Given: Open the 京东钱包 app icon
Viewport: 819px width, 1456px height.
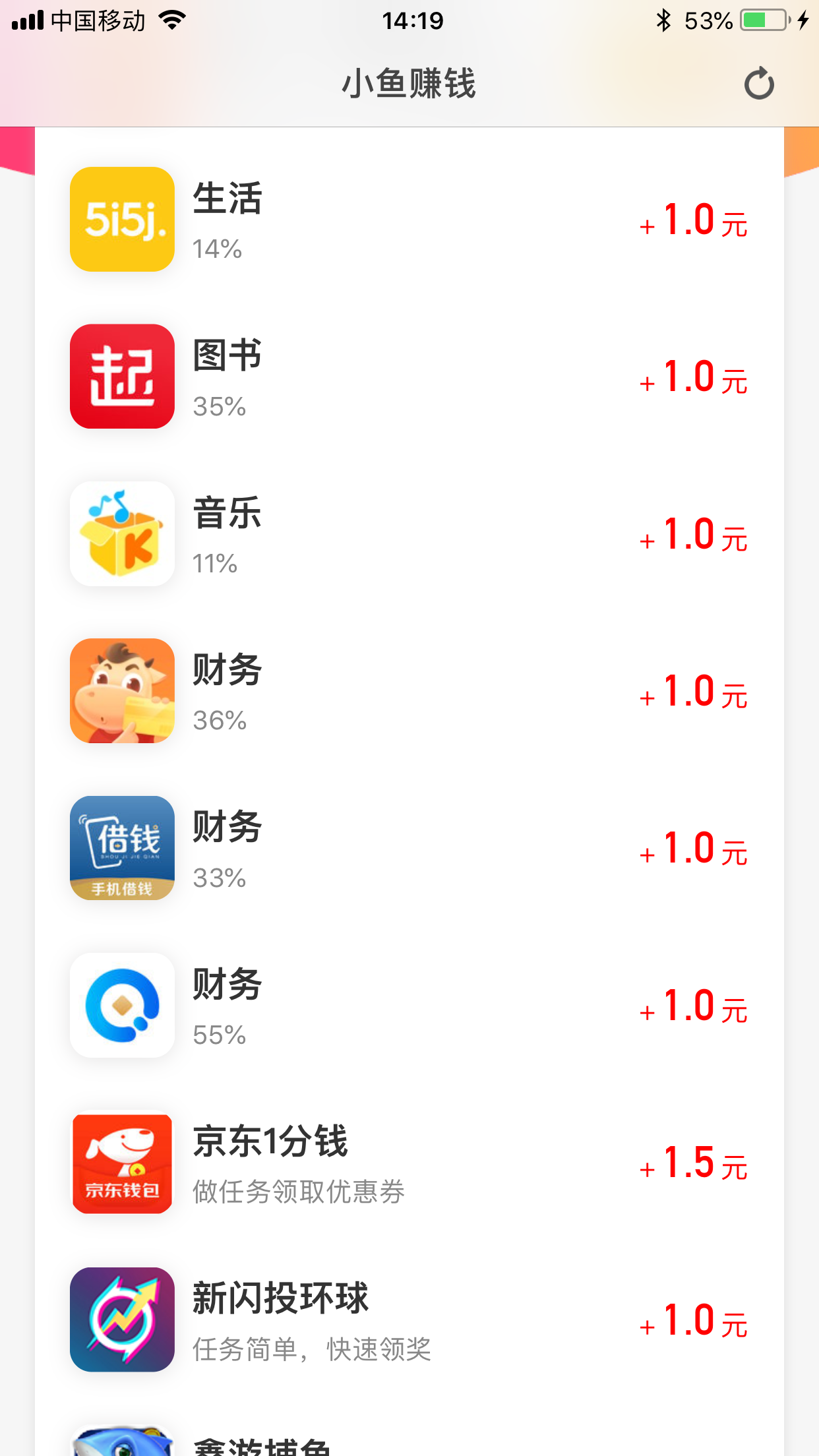Looking at the screenshot, I should coord(121,1162).
